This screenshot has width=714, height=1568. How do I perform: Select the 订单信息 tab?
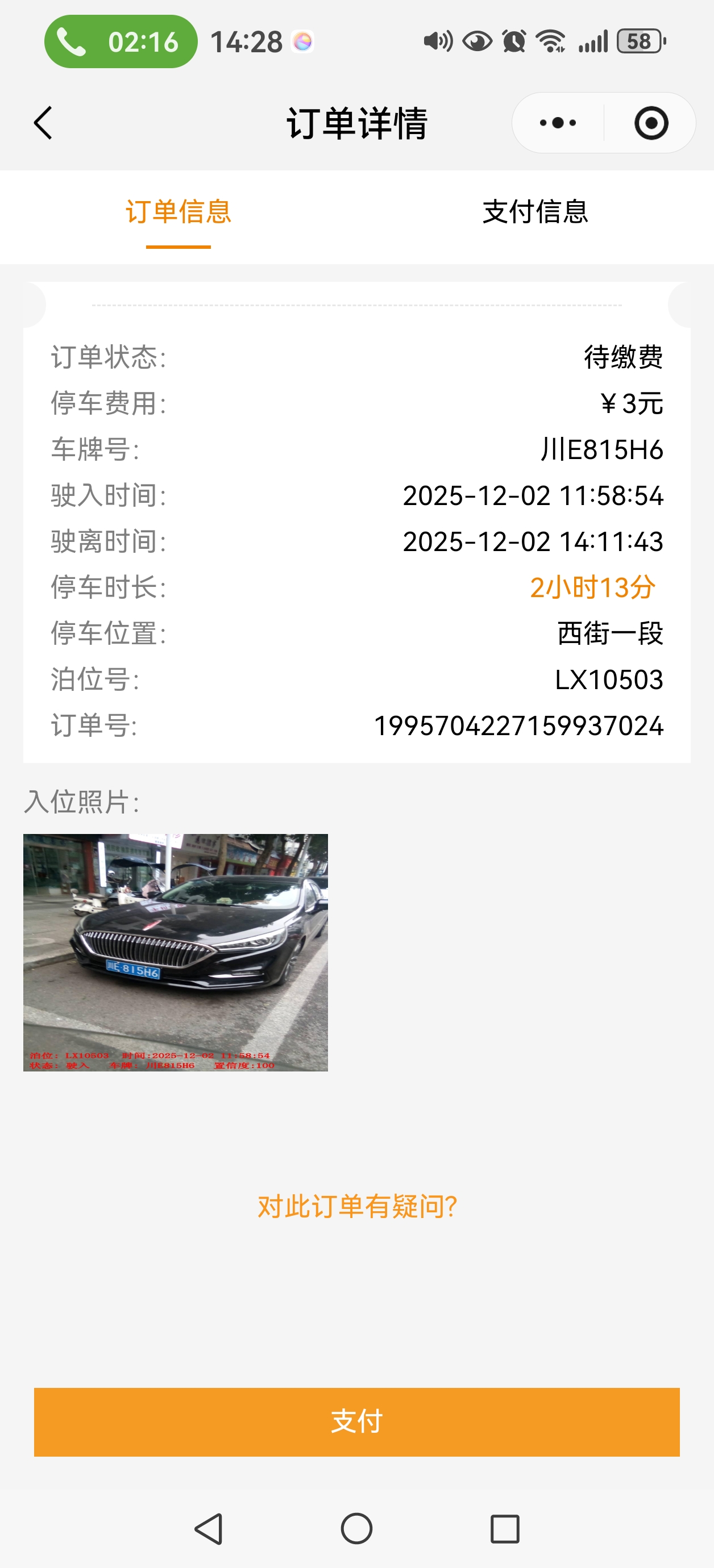pyautogui.click(x=178, y=212)
